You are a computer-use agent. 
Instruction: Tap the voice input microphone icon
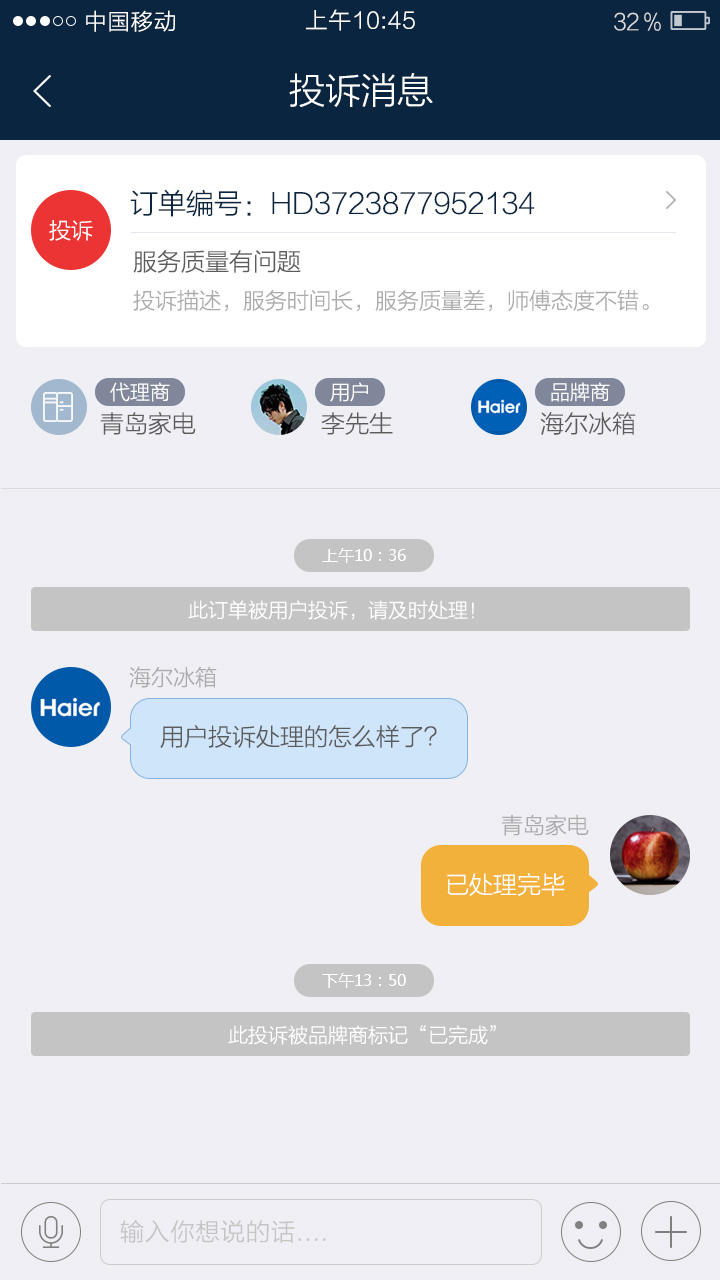pos(51,1231)
